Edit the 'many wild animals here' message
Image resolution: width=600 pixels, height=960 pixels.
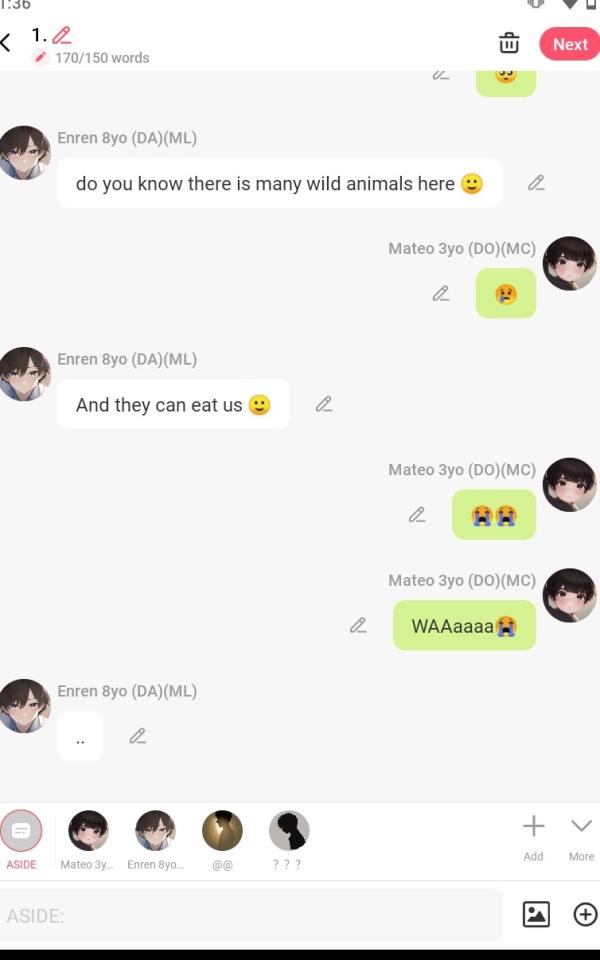[536, 183]
